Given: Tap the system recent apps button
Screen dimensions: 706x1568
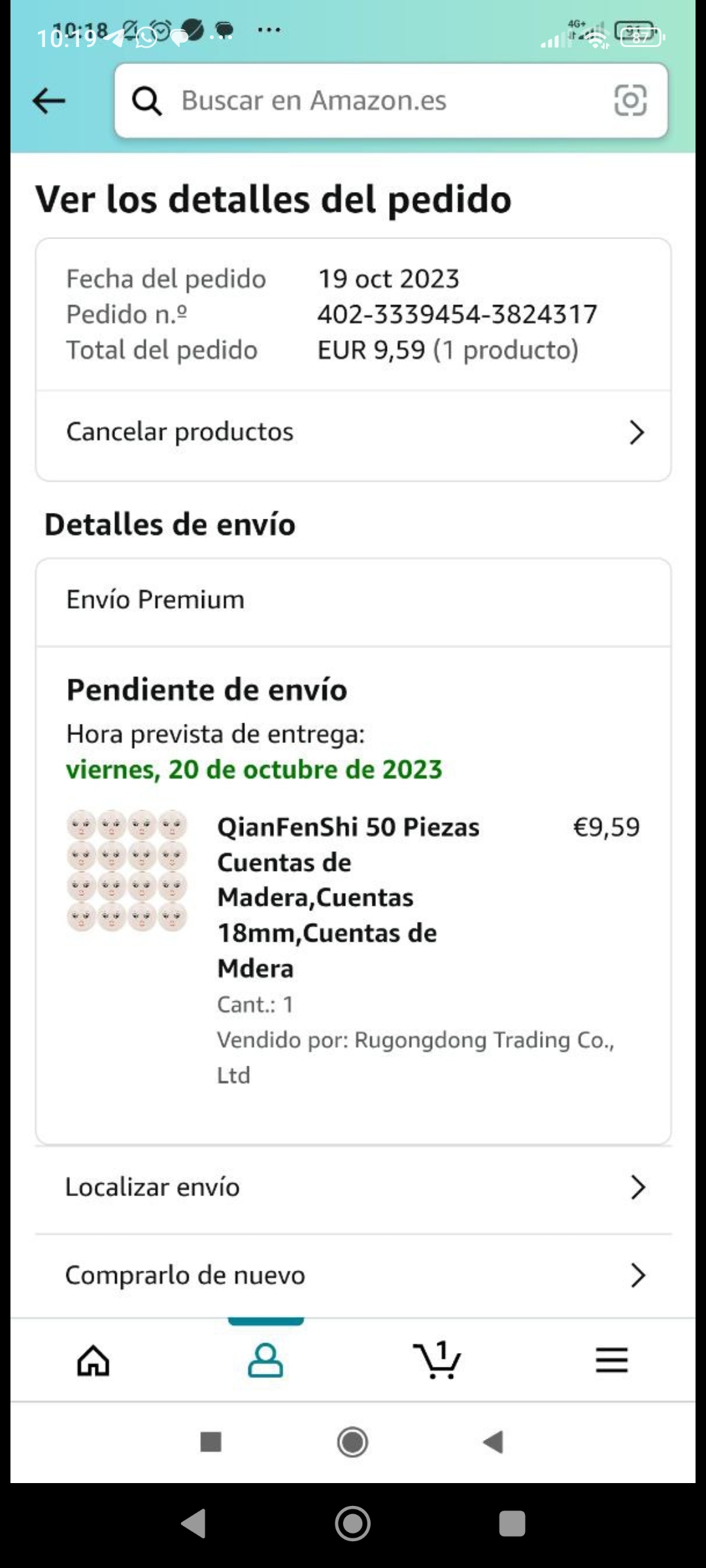Looking at the screenshot, I should pyautogui.click(x=512, y=1524).
